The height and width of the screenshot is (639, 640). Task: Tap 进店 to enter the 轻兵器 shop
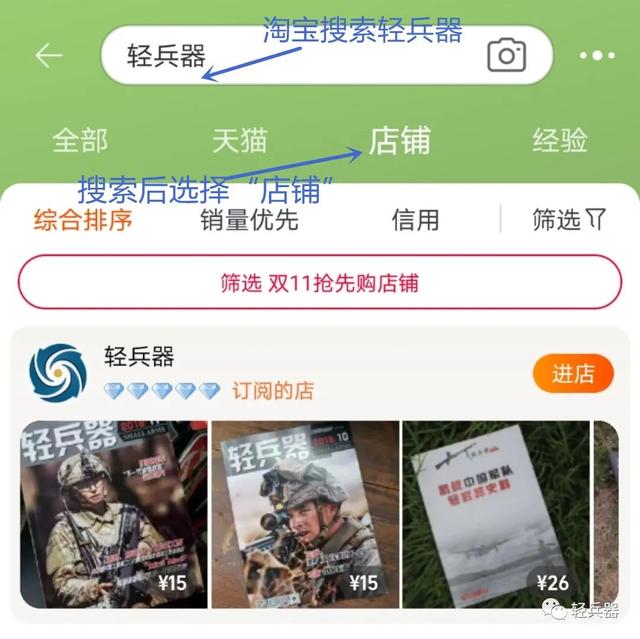tap(573, 374)
